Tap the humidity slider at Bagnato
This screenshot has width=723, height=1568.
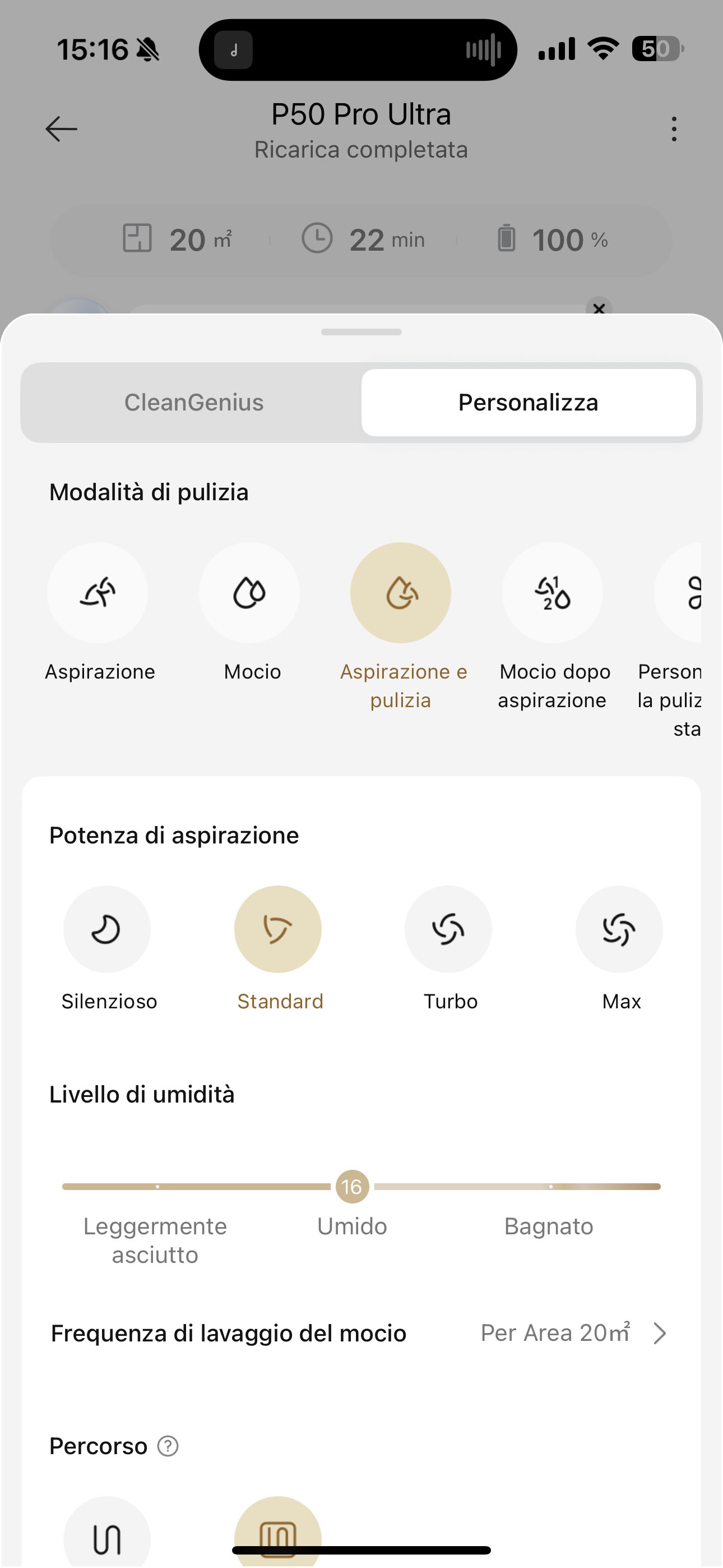550,1186
